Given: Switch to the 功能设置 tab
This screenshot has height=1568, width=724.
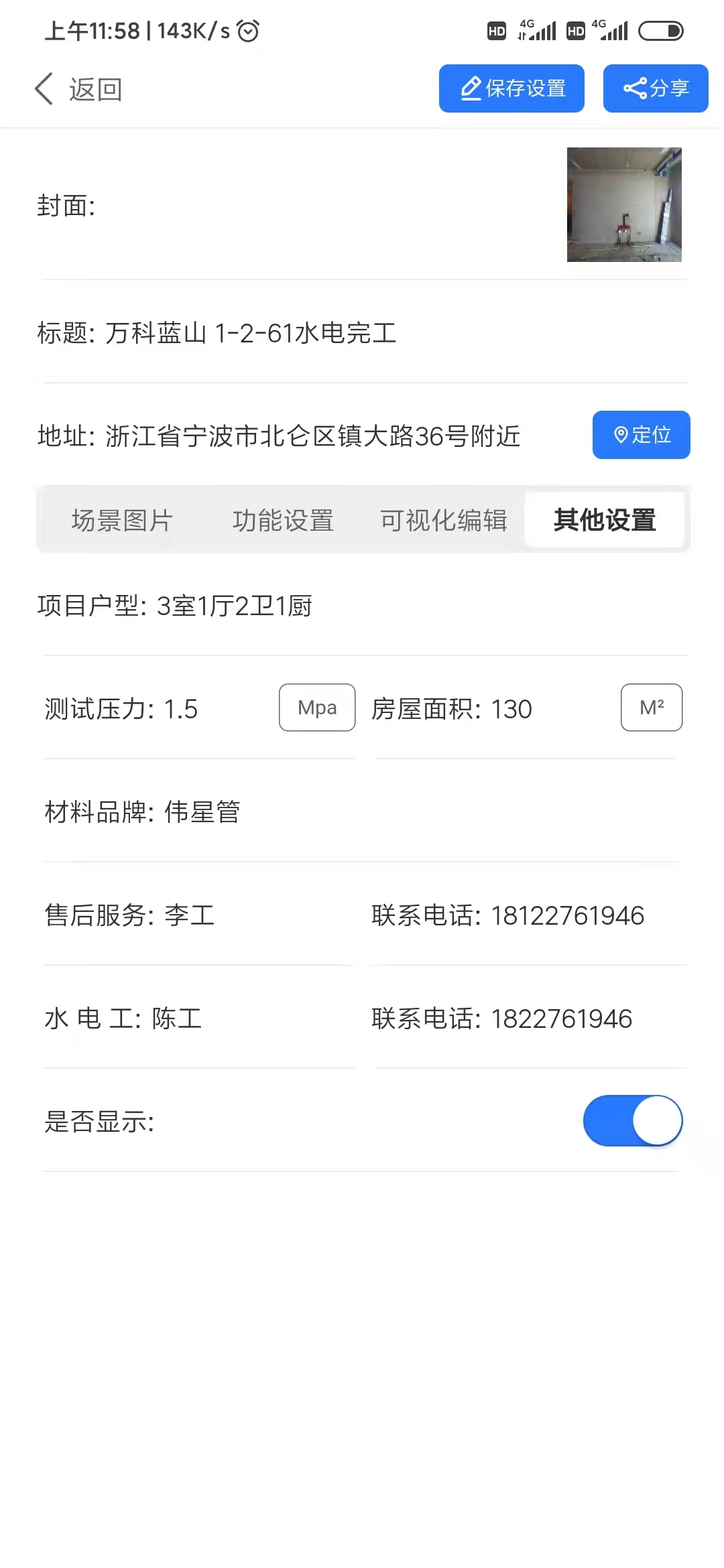Looking at the screenshot, I should tap(283, 520).
